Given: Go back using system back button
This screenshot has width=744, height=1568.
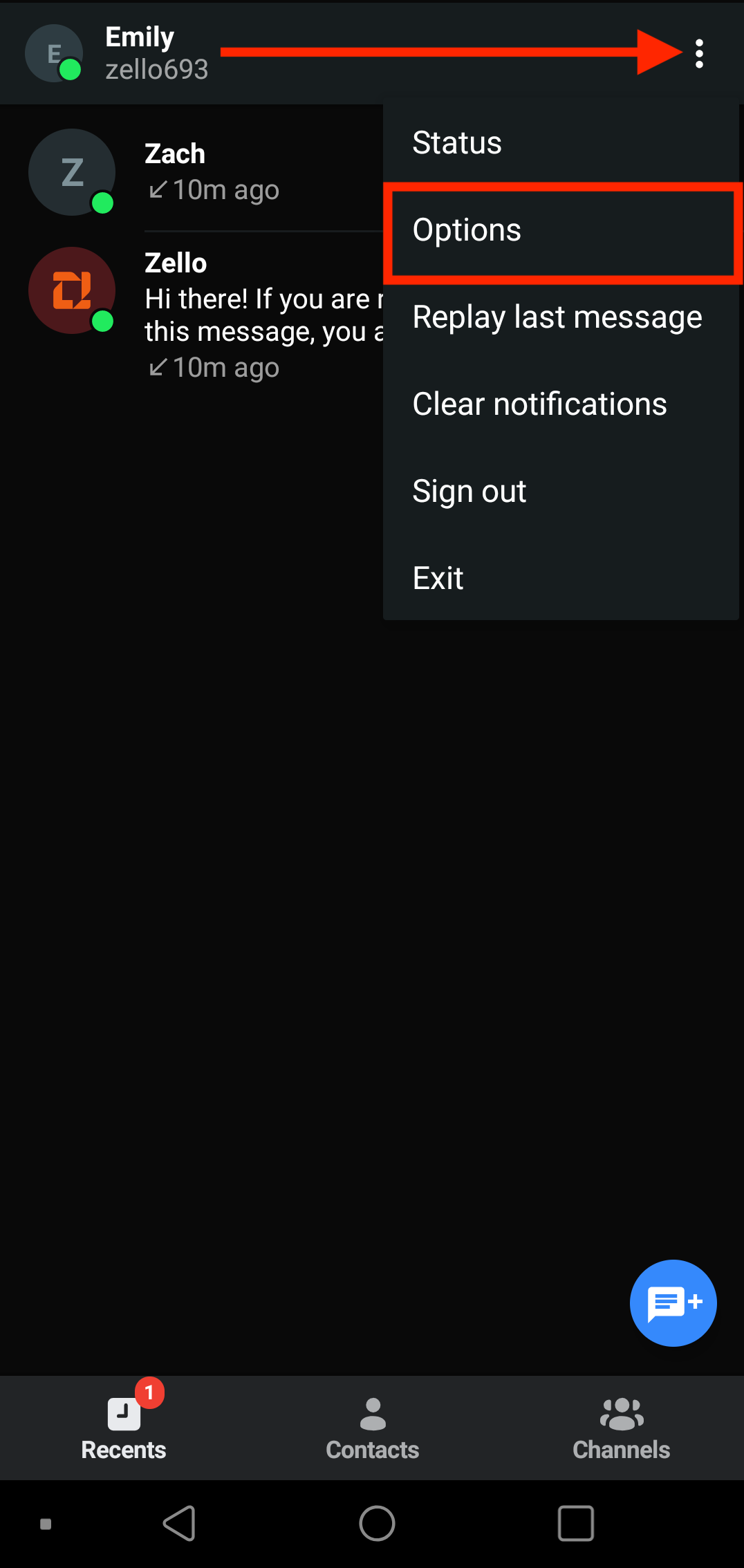Looking at the screenshot, I should (x=180, y=1523).
